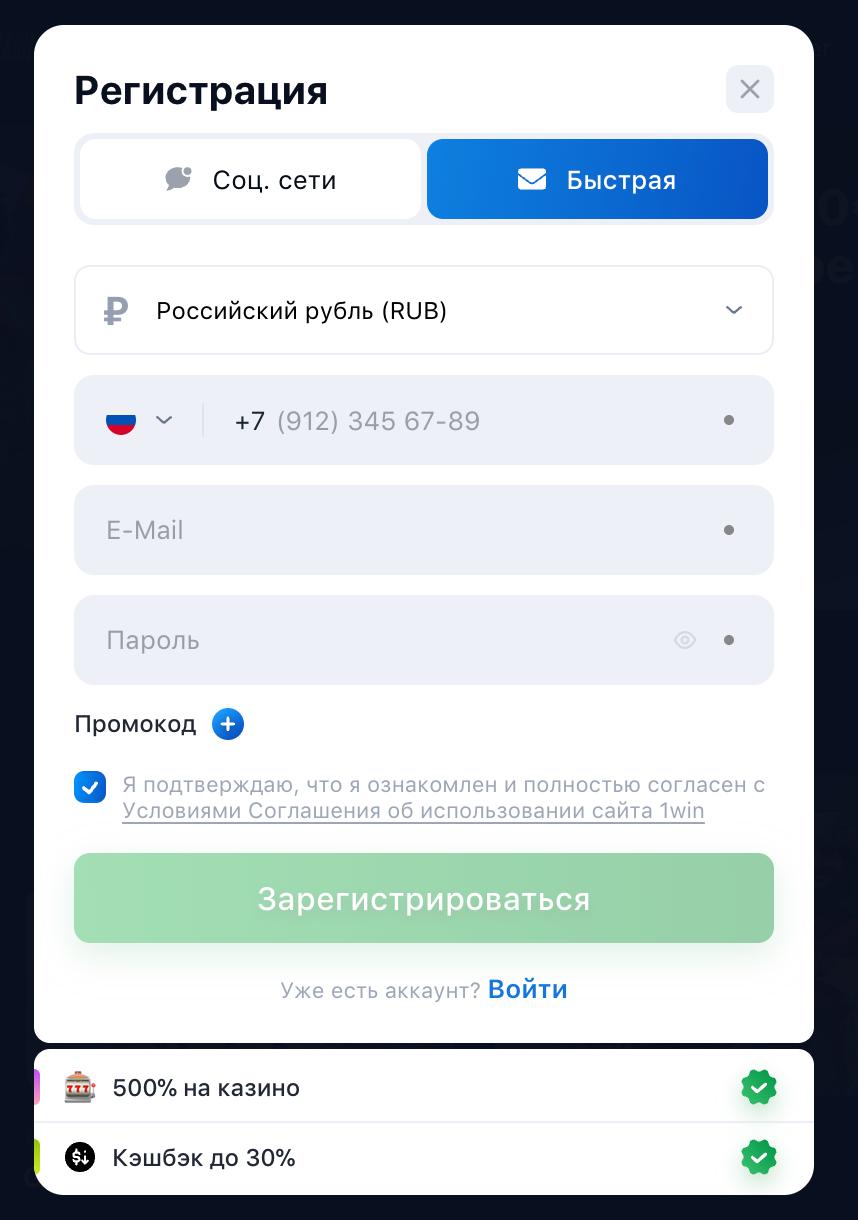Image resolution: width=858 pixels, height=1220 pixels.
Task: Open the Российский рубль currency dropdown
Action: (x=424, y=310)
